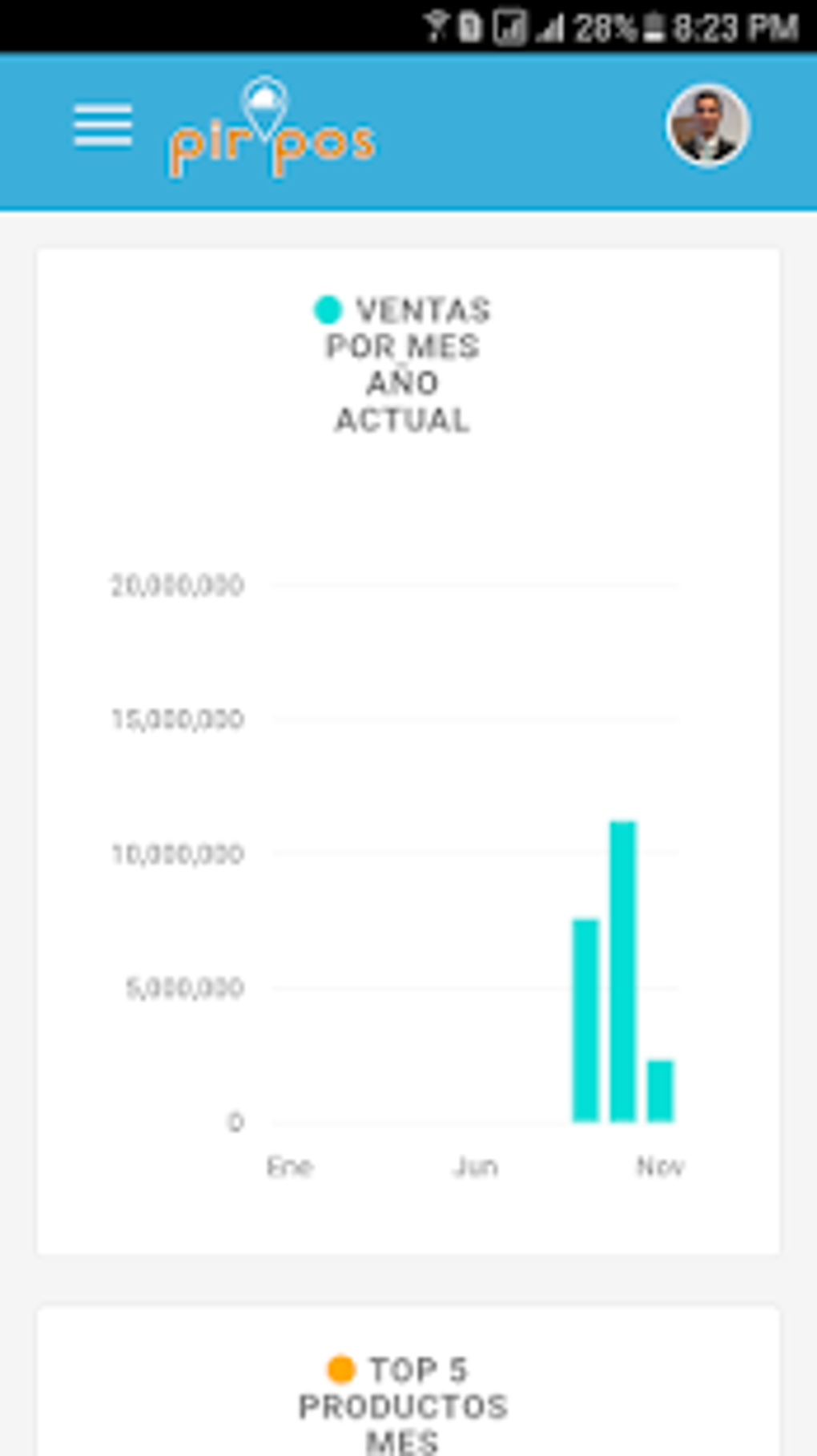Select the TOP 5 PRODUCTOS MES heading

click(x=404, y=1404)
